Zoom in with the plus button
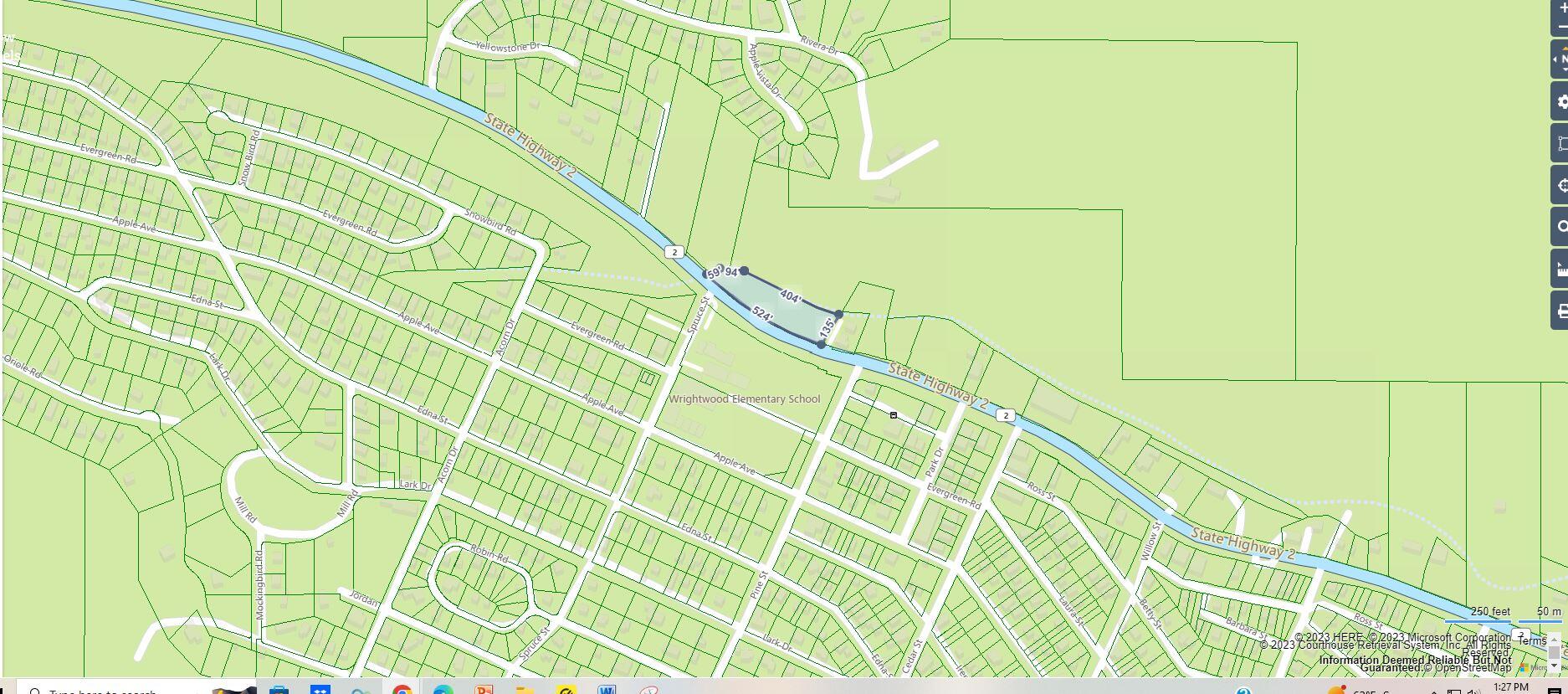 pos(1561,7)
